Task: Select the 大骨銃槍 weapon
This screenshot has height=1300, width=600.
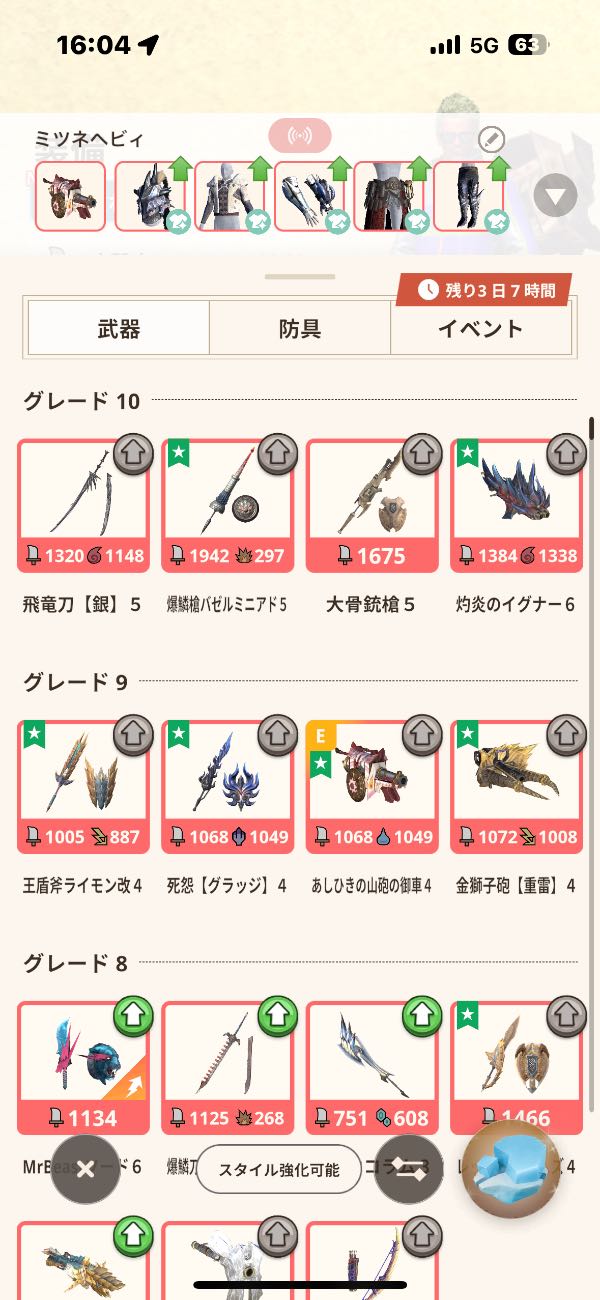Action: [x=371, y=505]
